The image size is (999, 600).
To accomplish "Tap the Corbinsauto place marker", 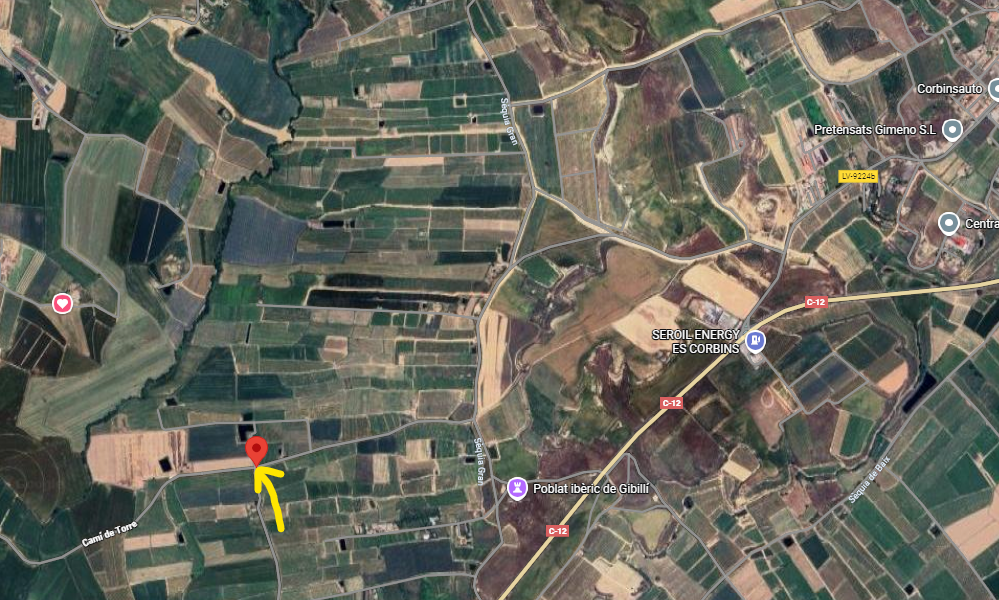I will click(x=995, y=89).
